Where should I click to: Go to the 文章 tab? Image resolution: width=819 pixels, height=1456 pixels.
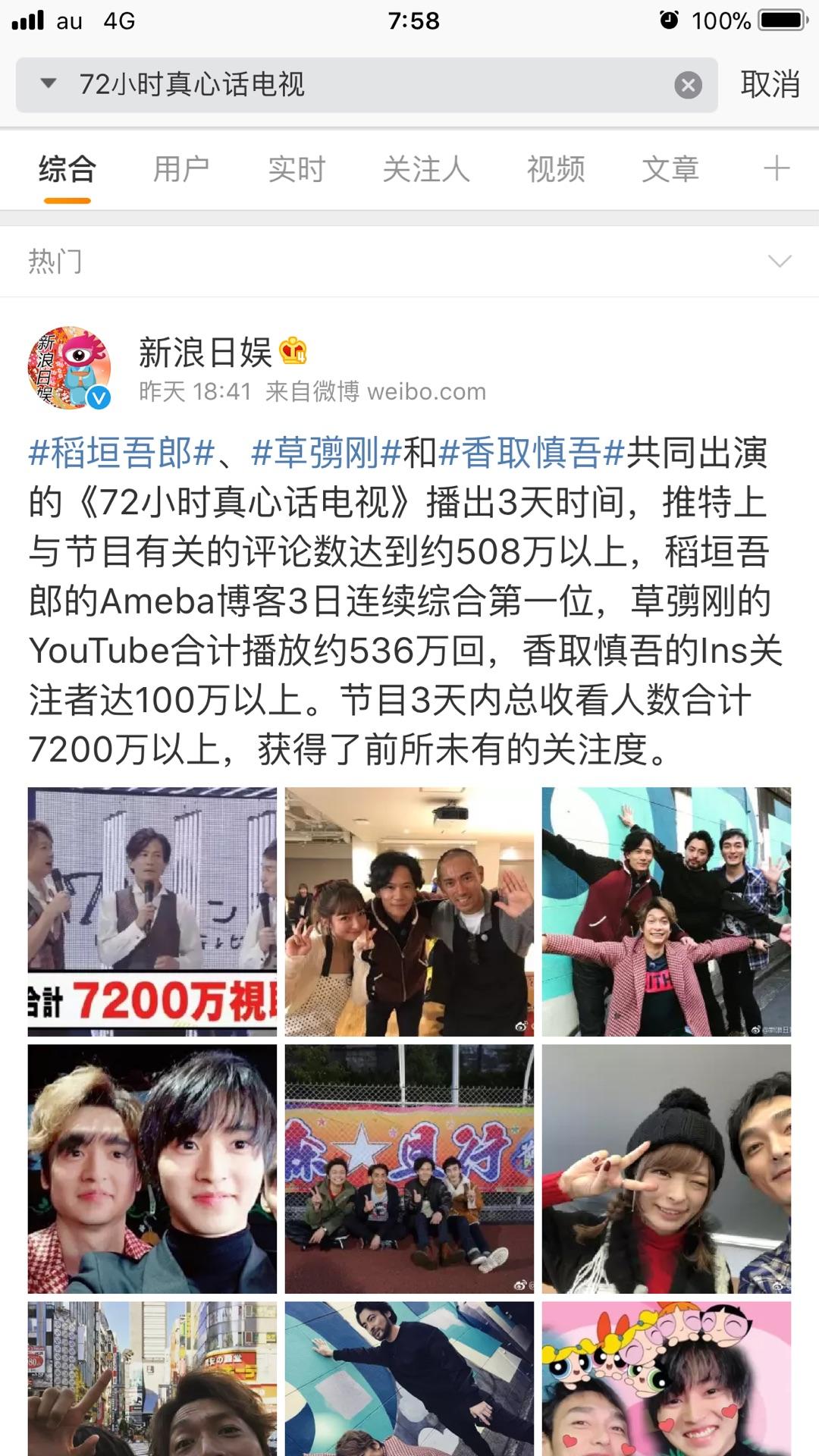(670, 168)
